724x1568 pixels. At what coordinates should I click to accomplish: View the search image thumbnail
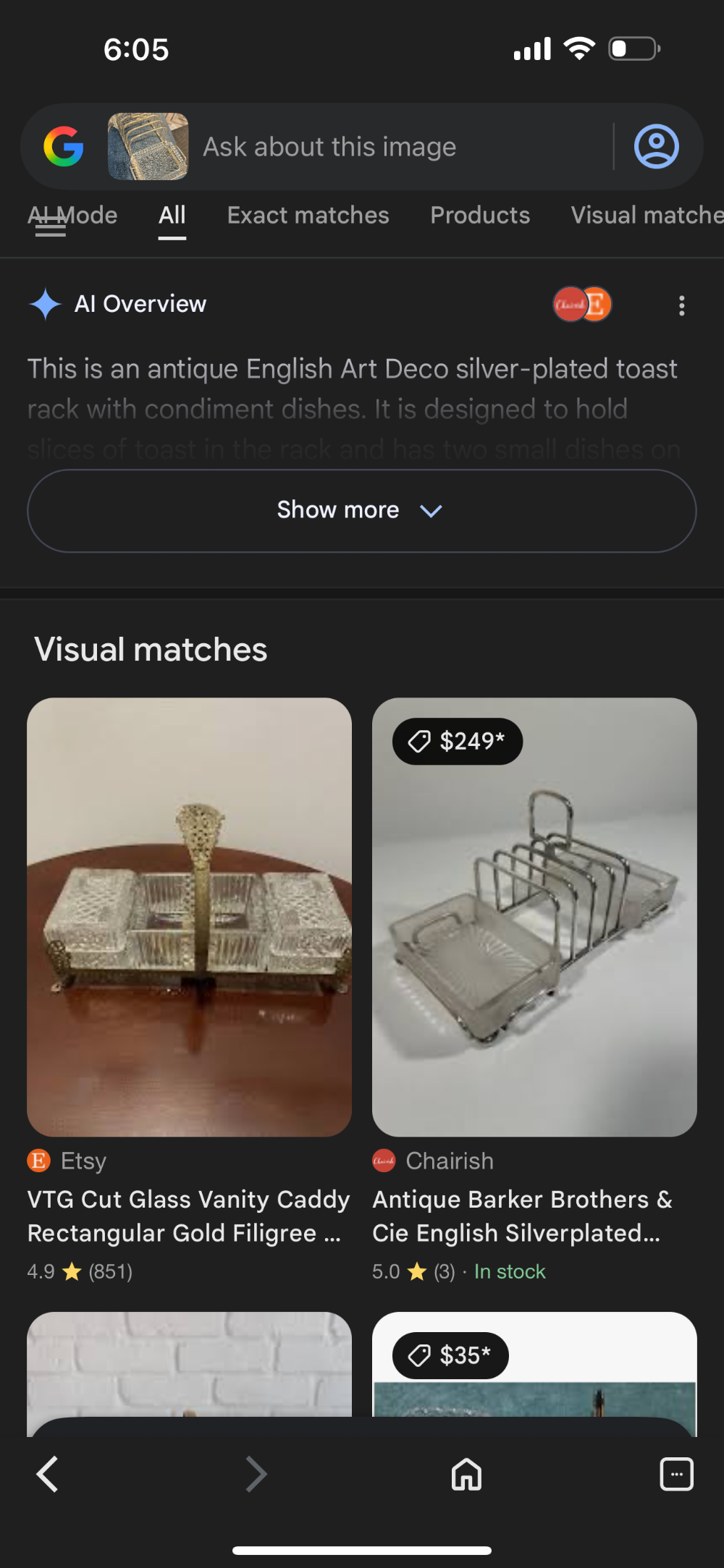point(148,146)
